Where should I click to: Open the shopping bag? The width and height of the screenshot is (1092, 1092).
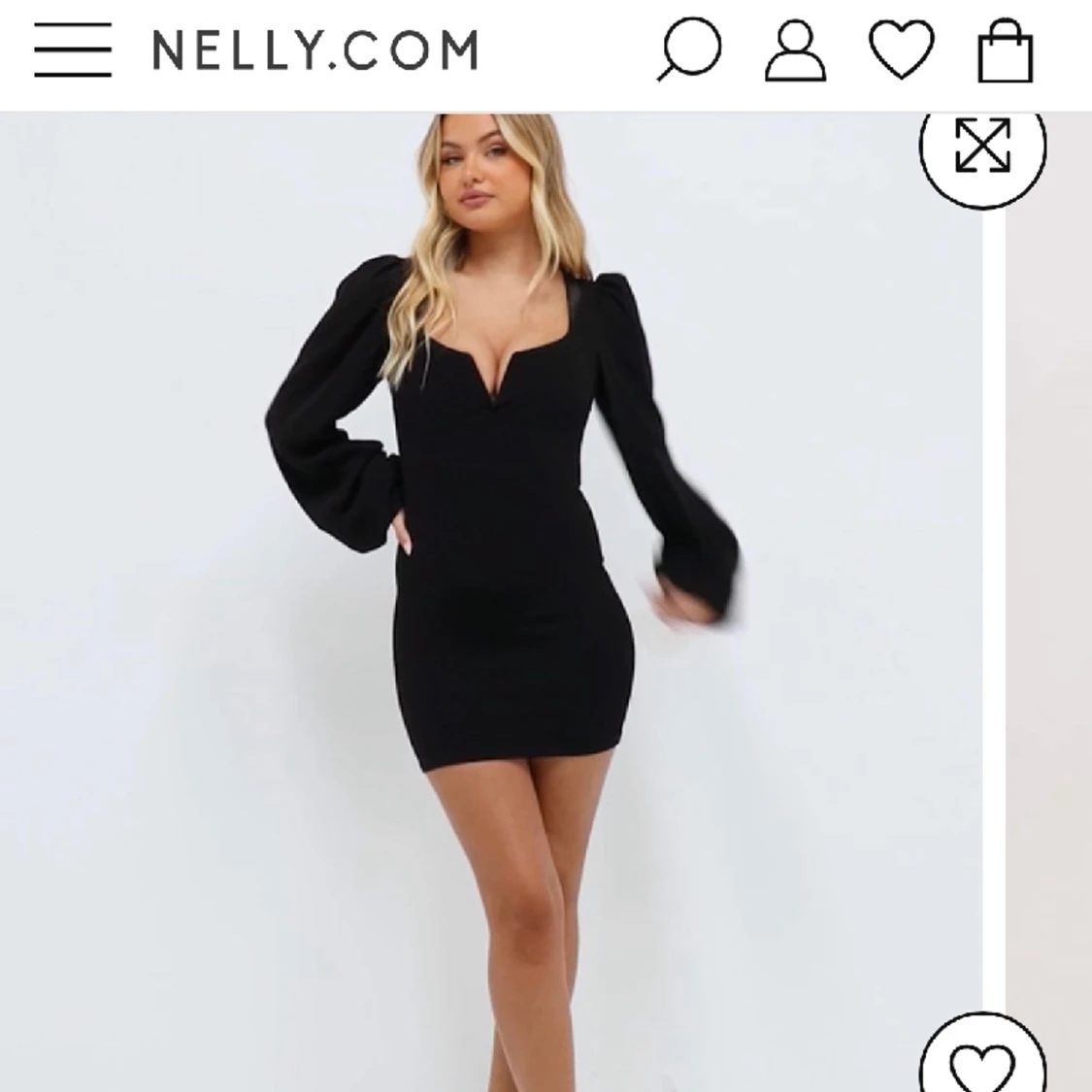(1006, 50)
